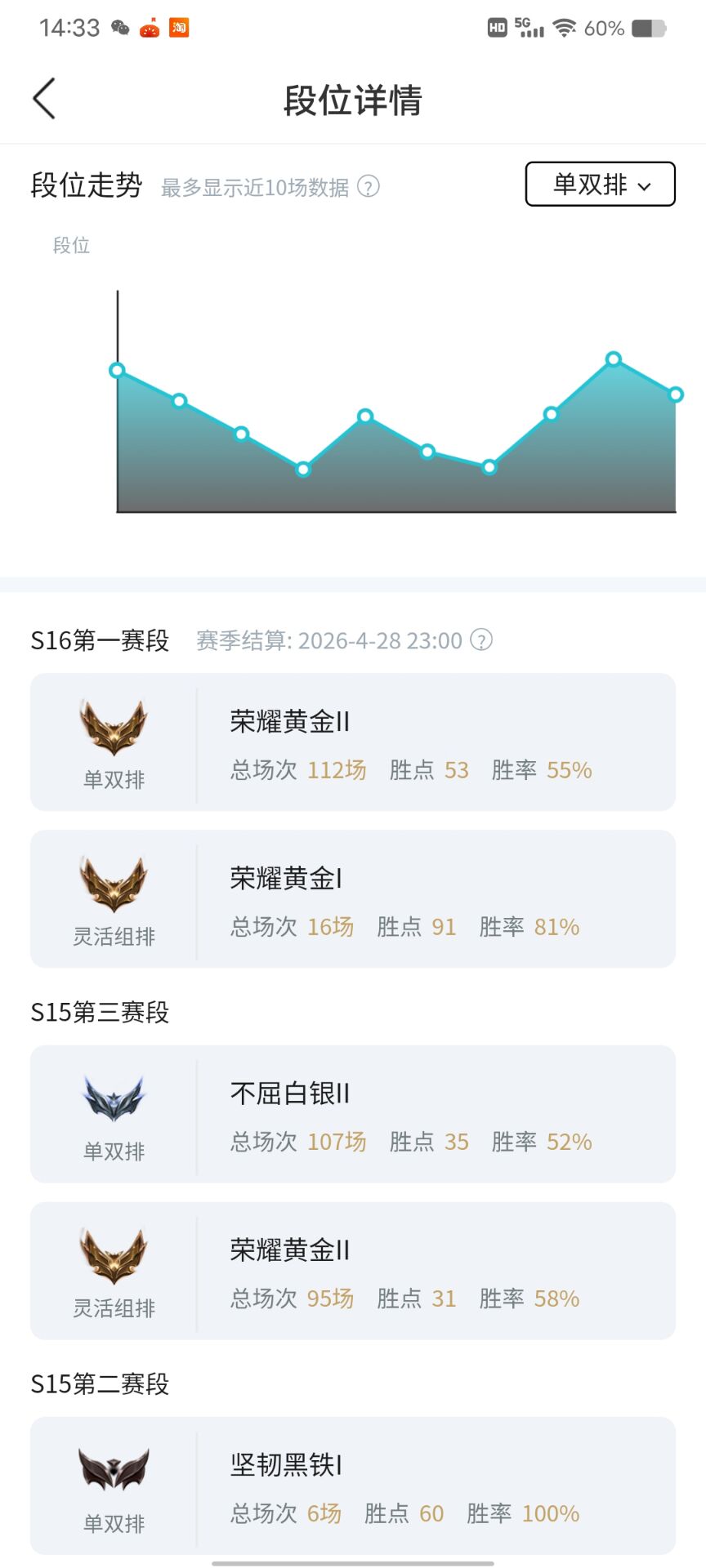Expand the 单双排 queue type dropdown
The image size is (706, 1568).
click(600, 185)
